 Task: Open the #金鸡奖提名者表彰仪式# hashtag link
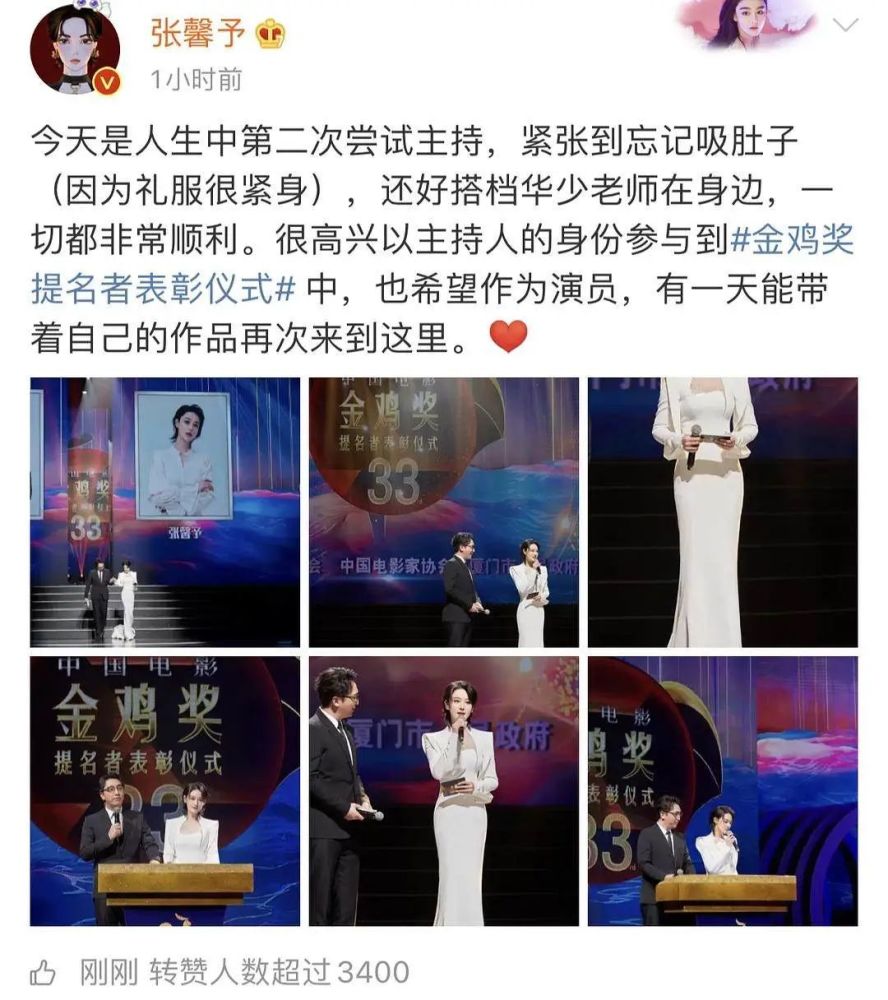tap(443, 265)
